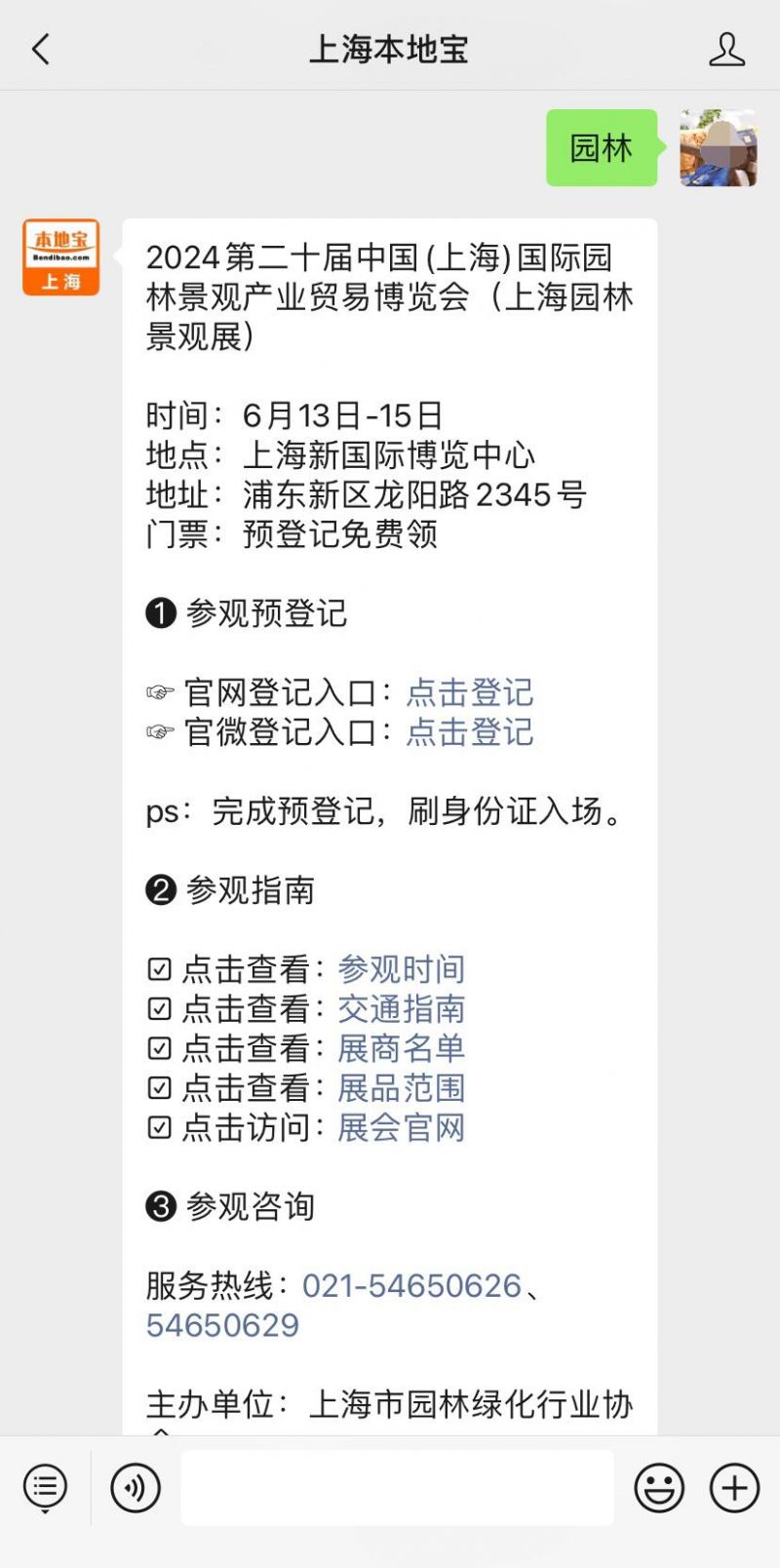Switch to voice input
The height and width of the screenshot is (1568, 780).
[136, 1488]
